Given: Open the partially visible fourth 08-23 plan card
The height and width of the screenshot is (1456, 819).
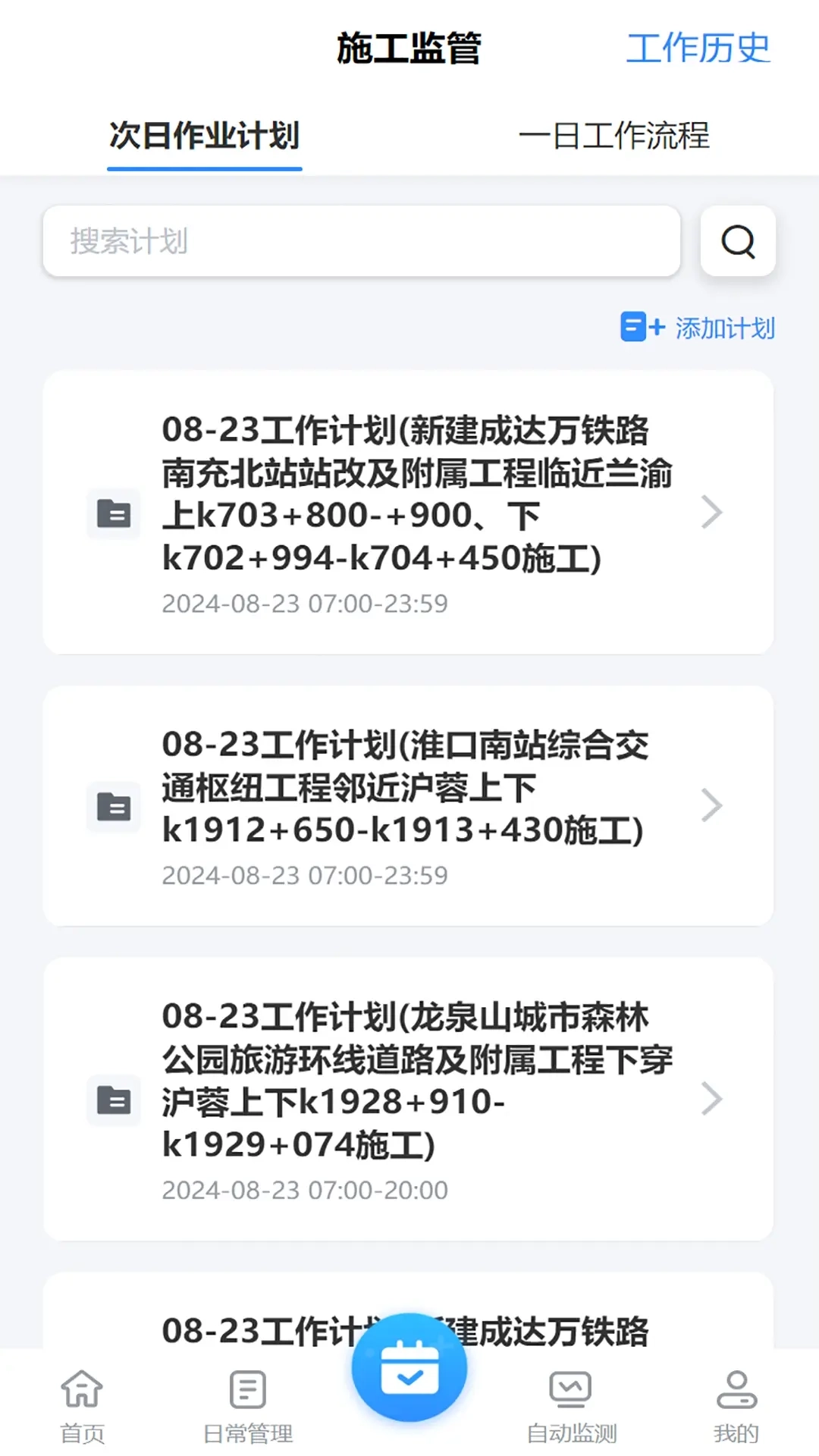Looking at the screenshot, I should [x=409, y=1331].
